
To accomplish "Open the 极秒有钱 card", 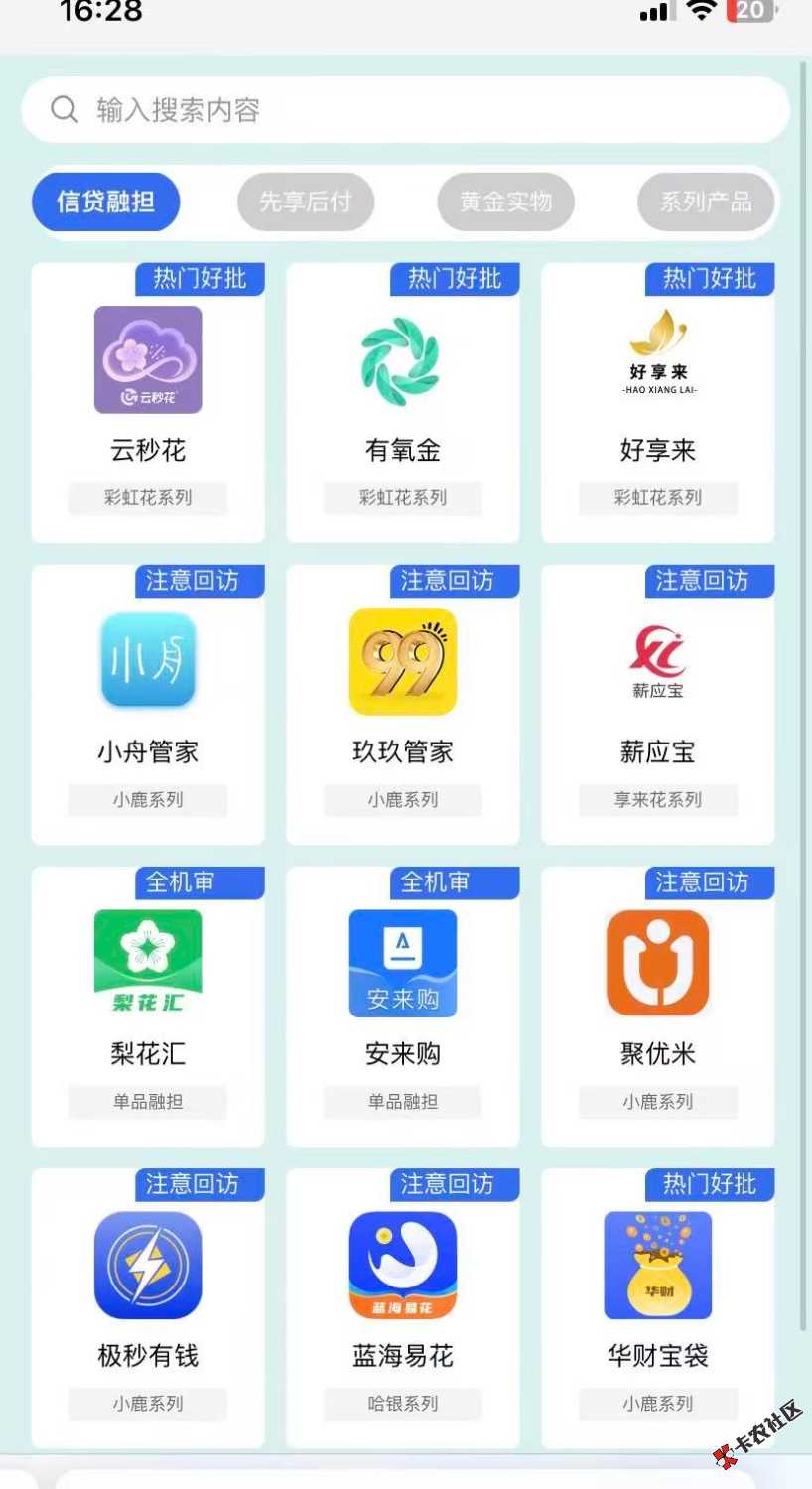I will [x=148, y=1307].
